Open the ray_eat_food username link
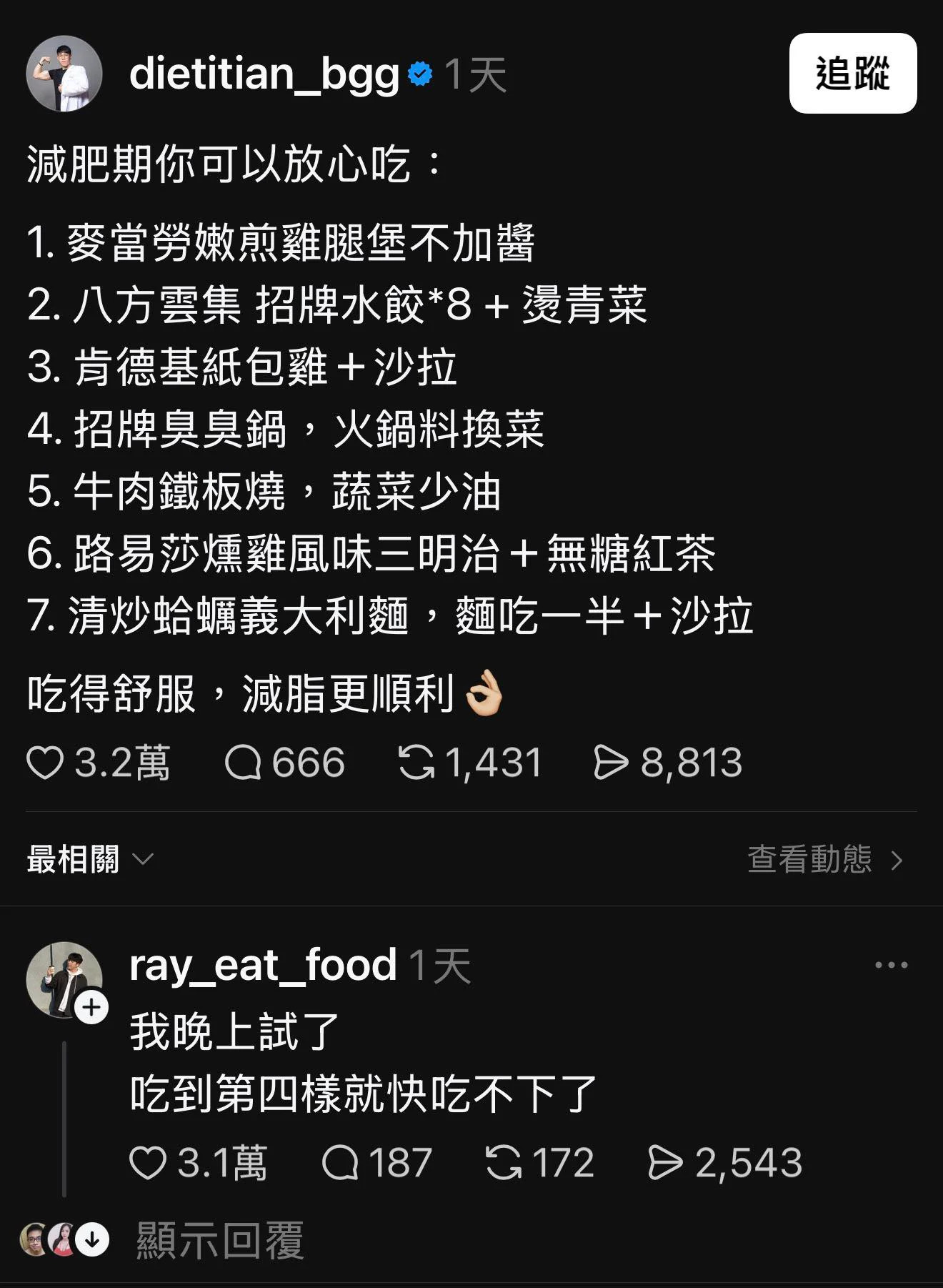943x1288 pixels. pos(262,966)
